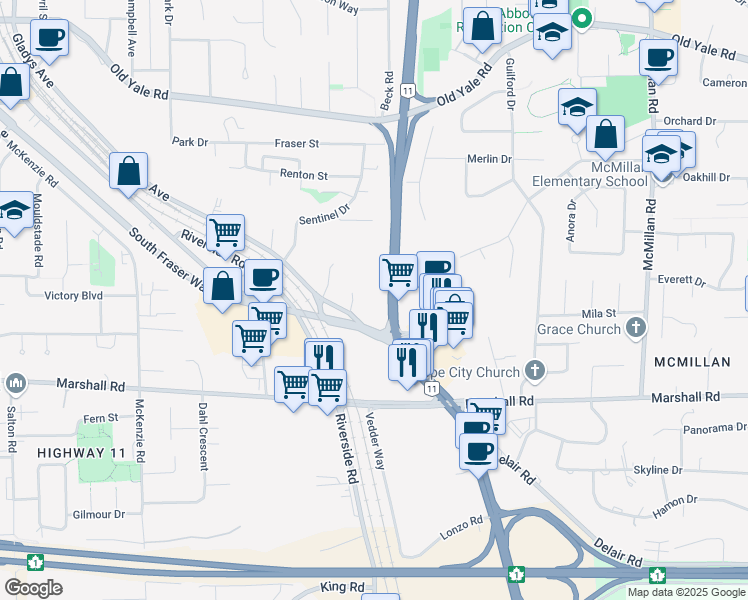Viewport: 748px width, 600px height.
Task: Open the graduation cap marker near Mouldstade Rd
Action: click(14, 211)
